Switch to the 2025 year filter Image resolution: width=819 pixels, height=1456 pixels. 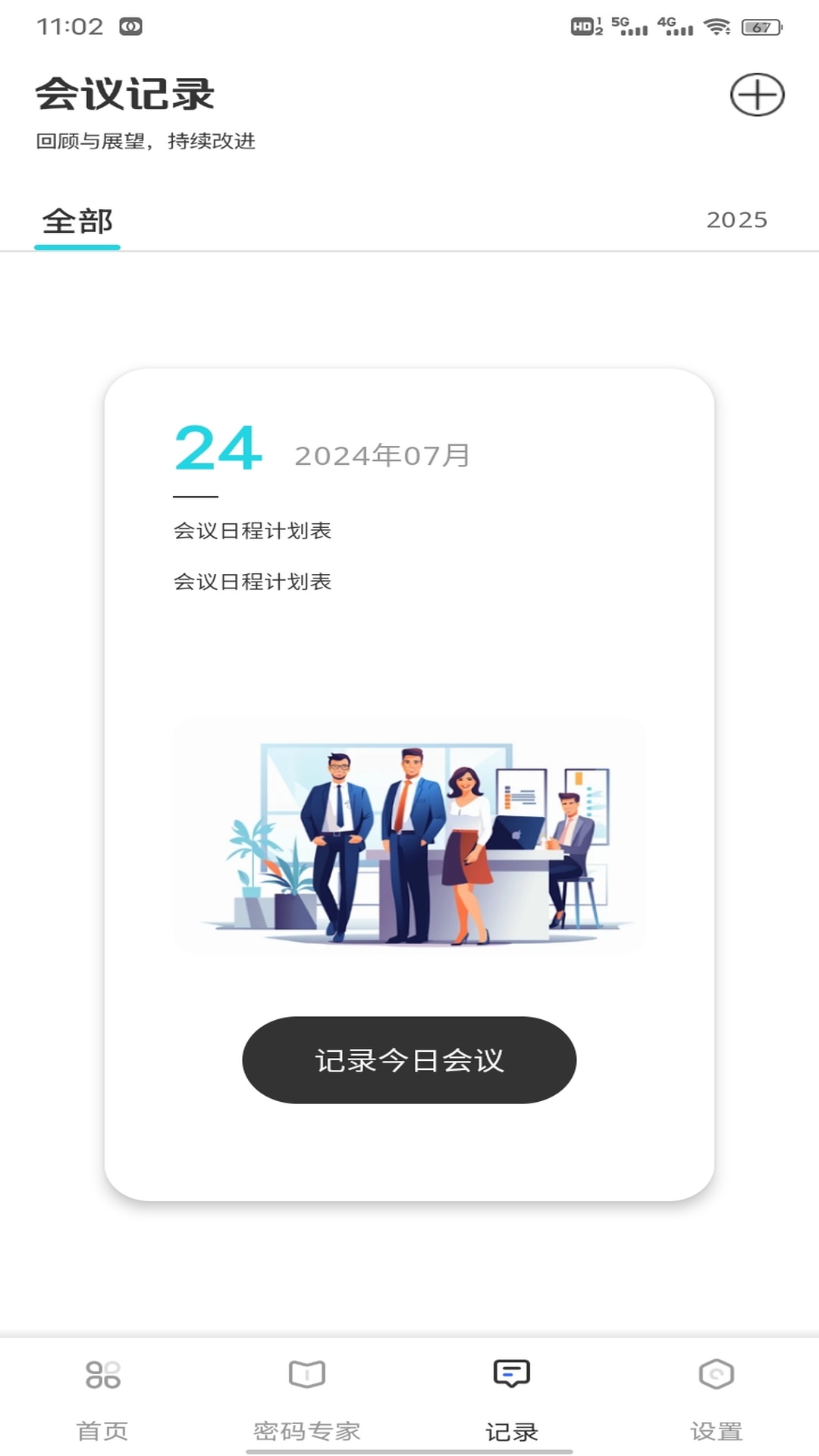[x=737, y=221]
